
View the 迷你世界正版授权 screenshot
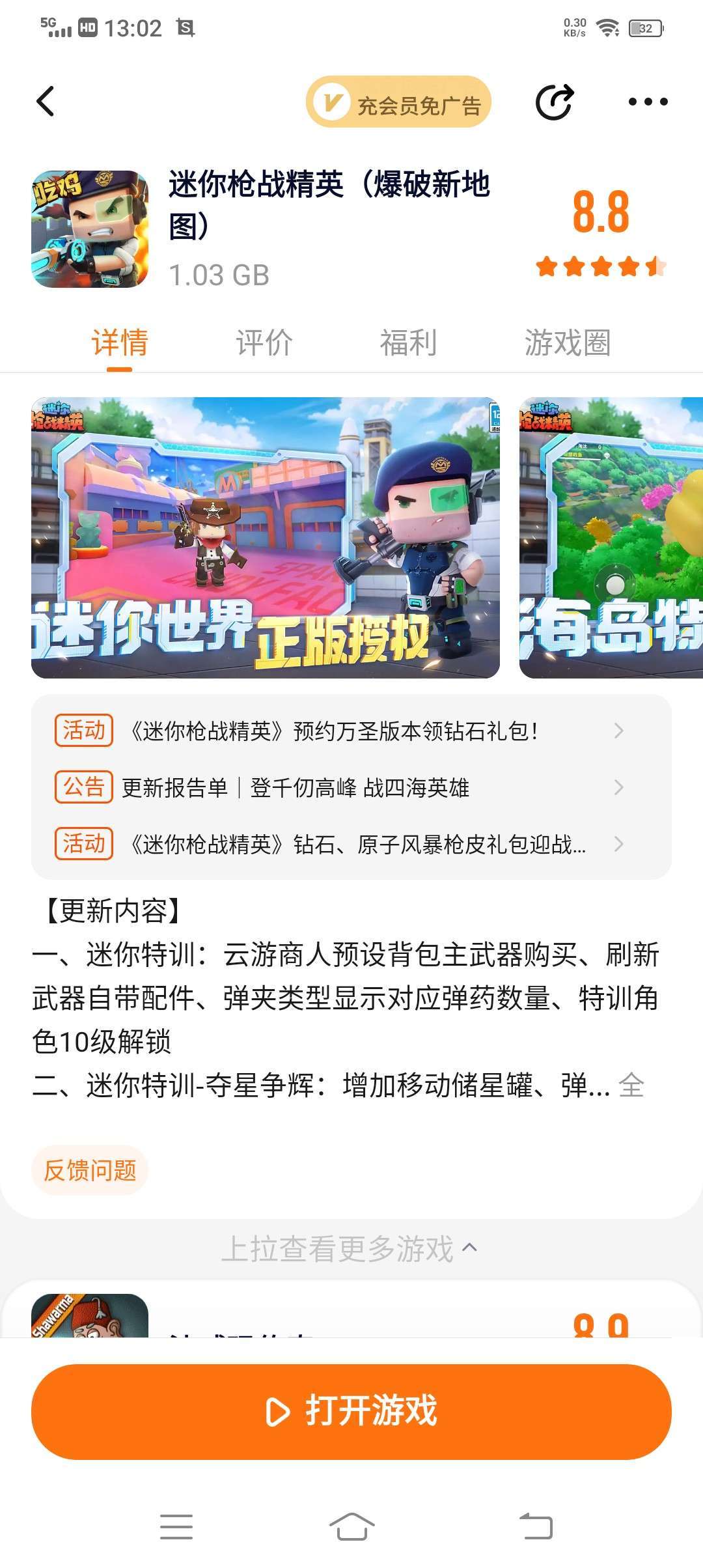266,537
